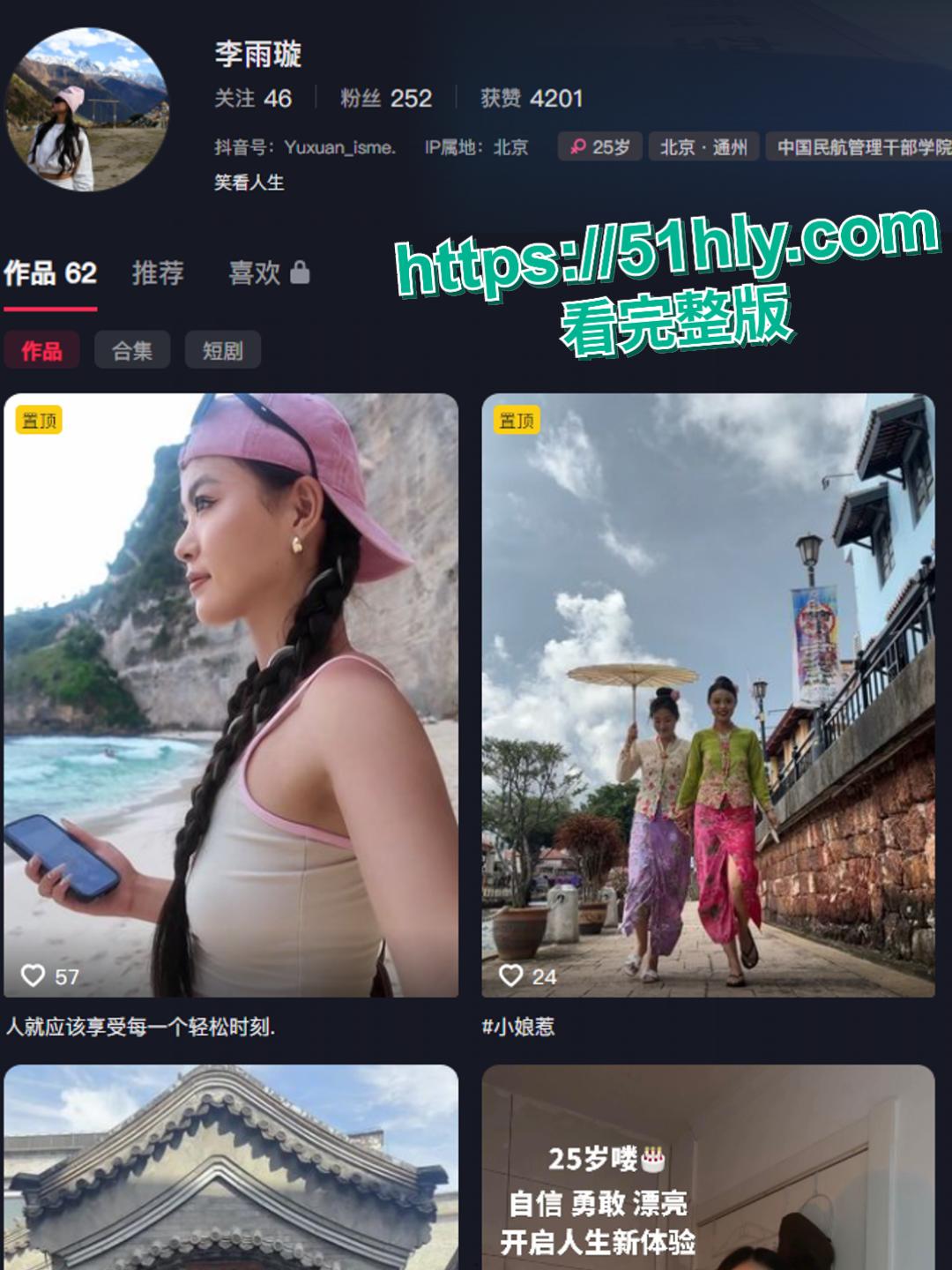Select the 作品 filter chip
952x1270 pixels.
41,351
